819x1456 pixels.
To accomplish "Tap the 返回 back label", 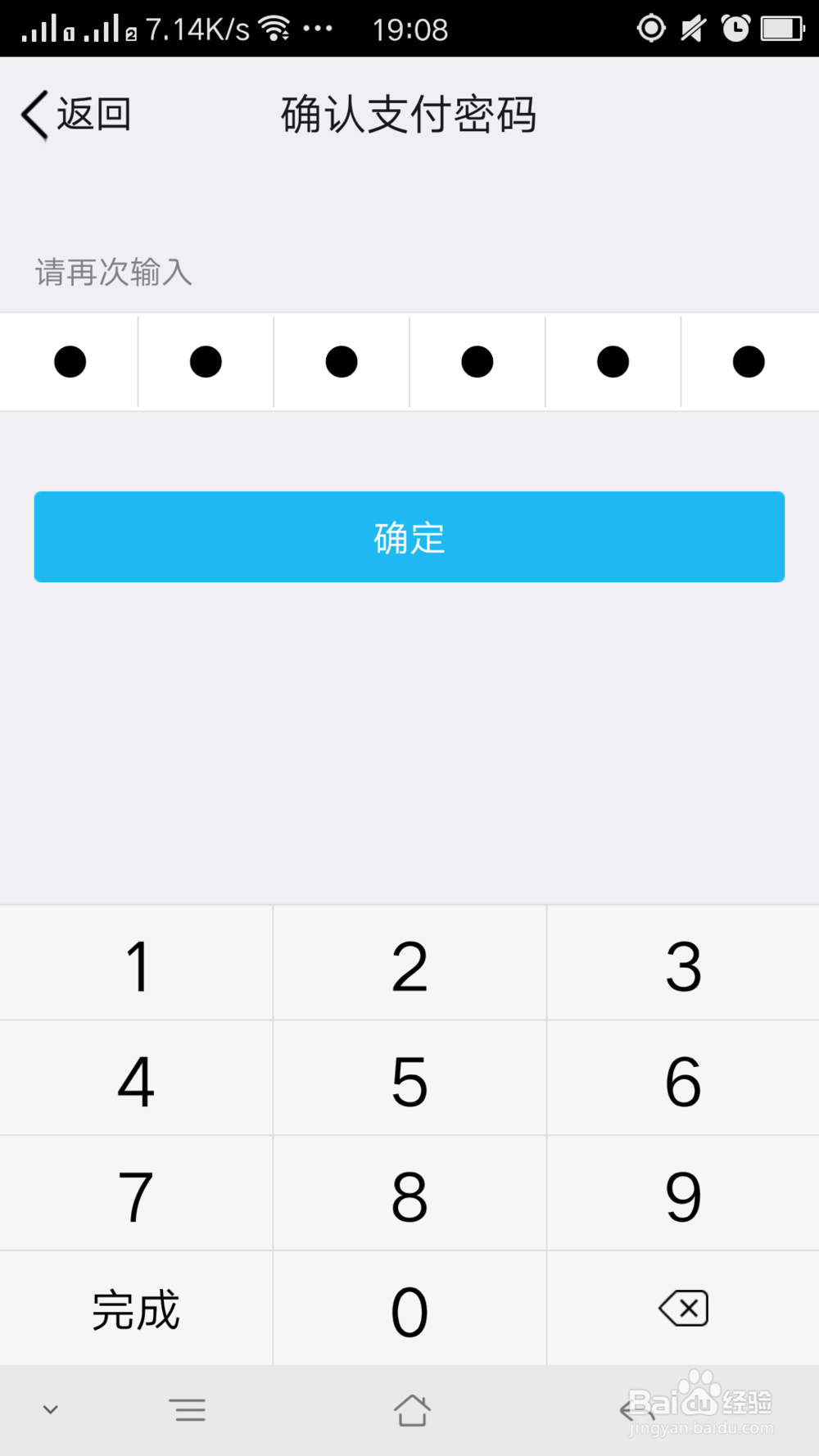I will (93, 114).
